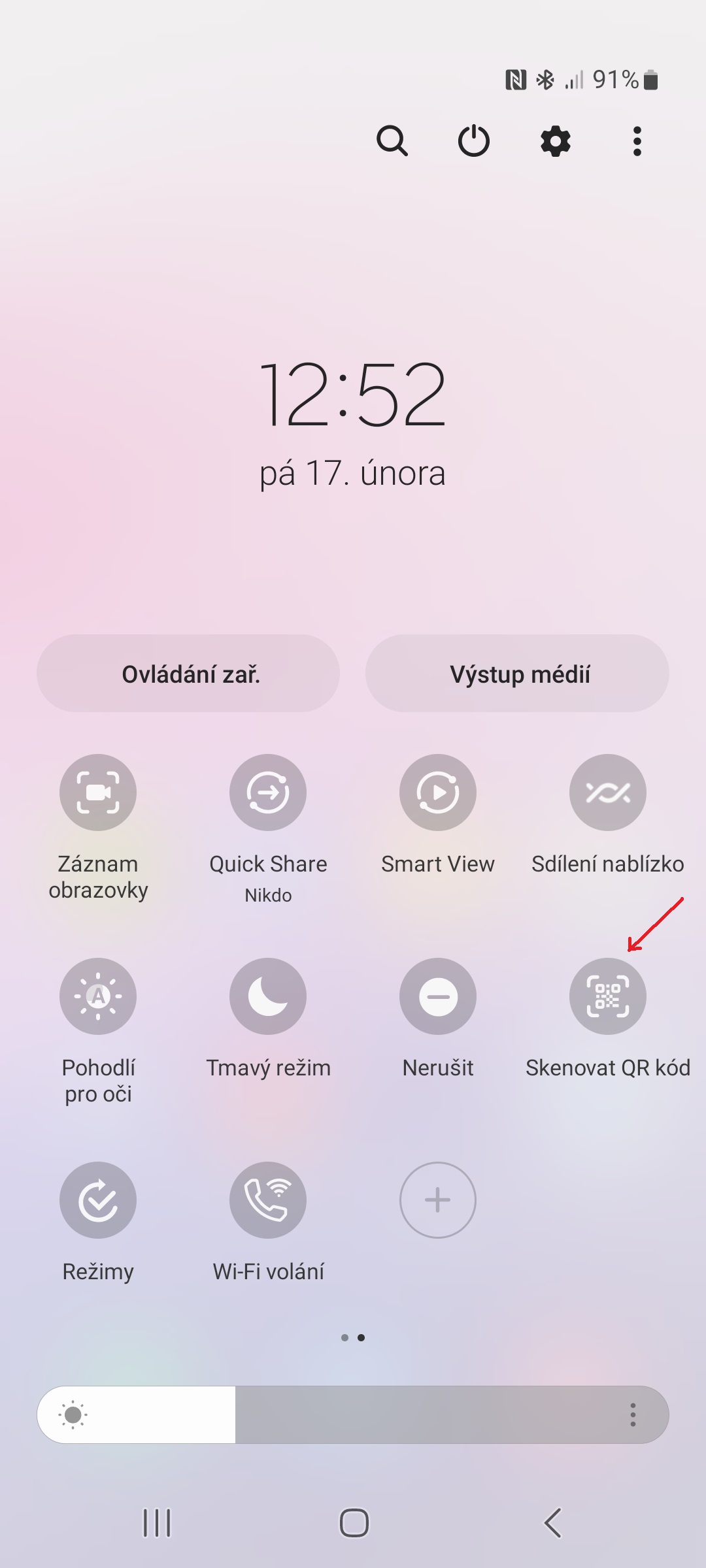Open Režimy tile
Viewport: 706px width, 1568px height.
pyautogui.click(x=98, y=1200)
